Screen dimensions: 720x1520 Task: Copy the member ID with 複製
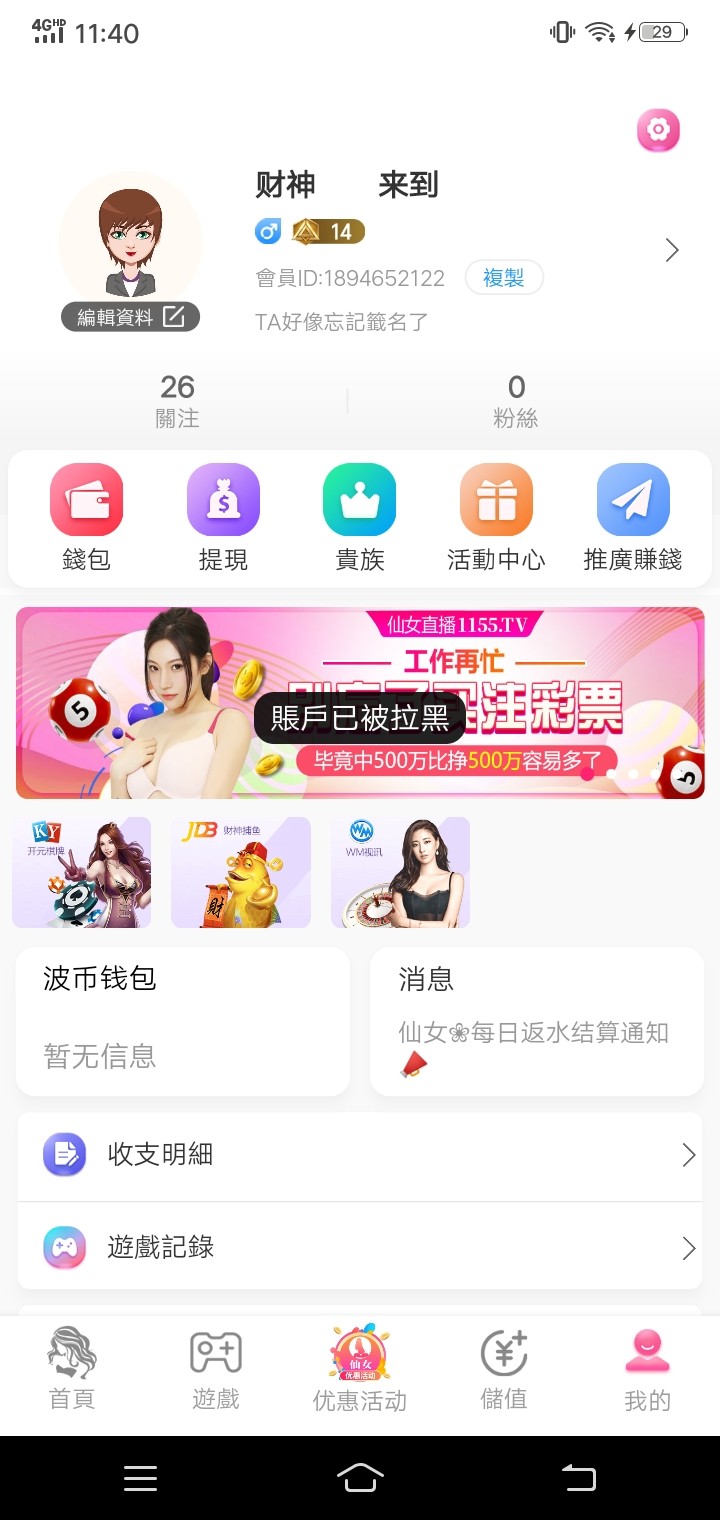(503, 278)
